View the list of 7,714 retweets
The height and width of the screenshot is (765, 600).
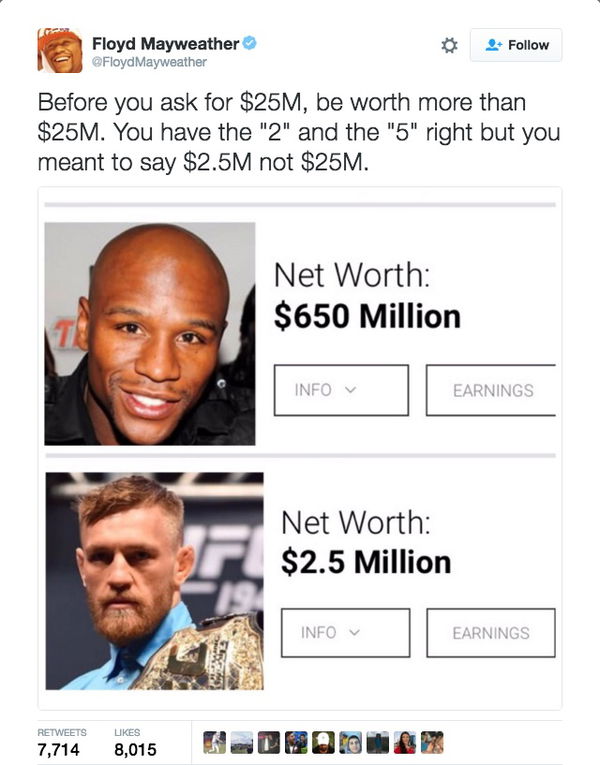(61, 742)
